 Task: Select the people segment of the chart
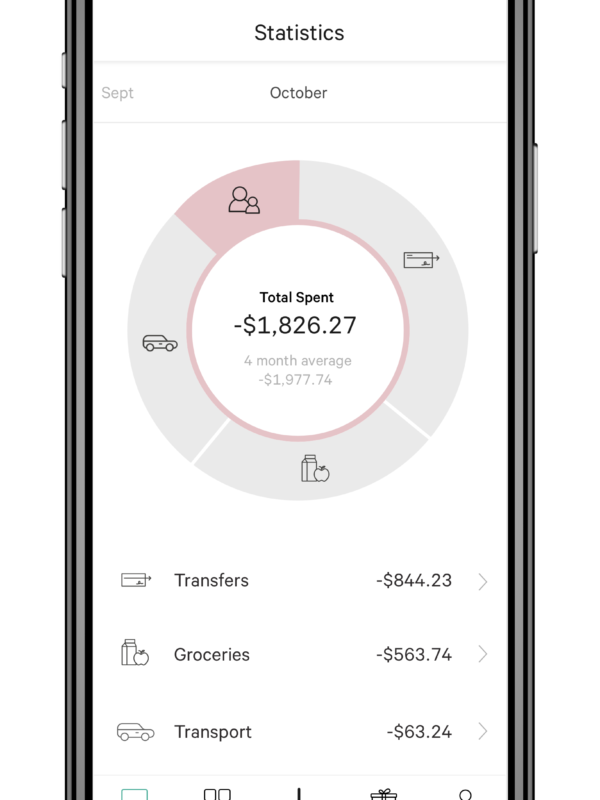pos(245,200)
